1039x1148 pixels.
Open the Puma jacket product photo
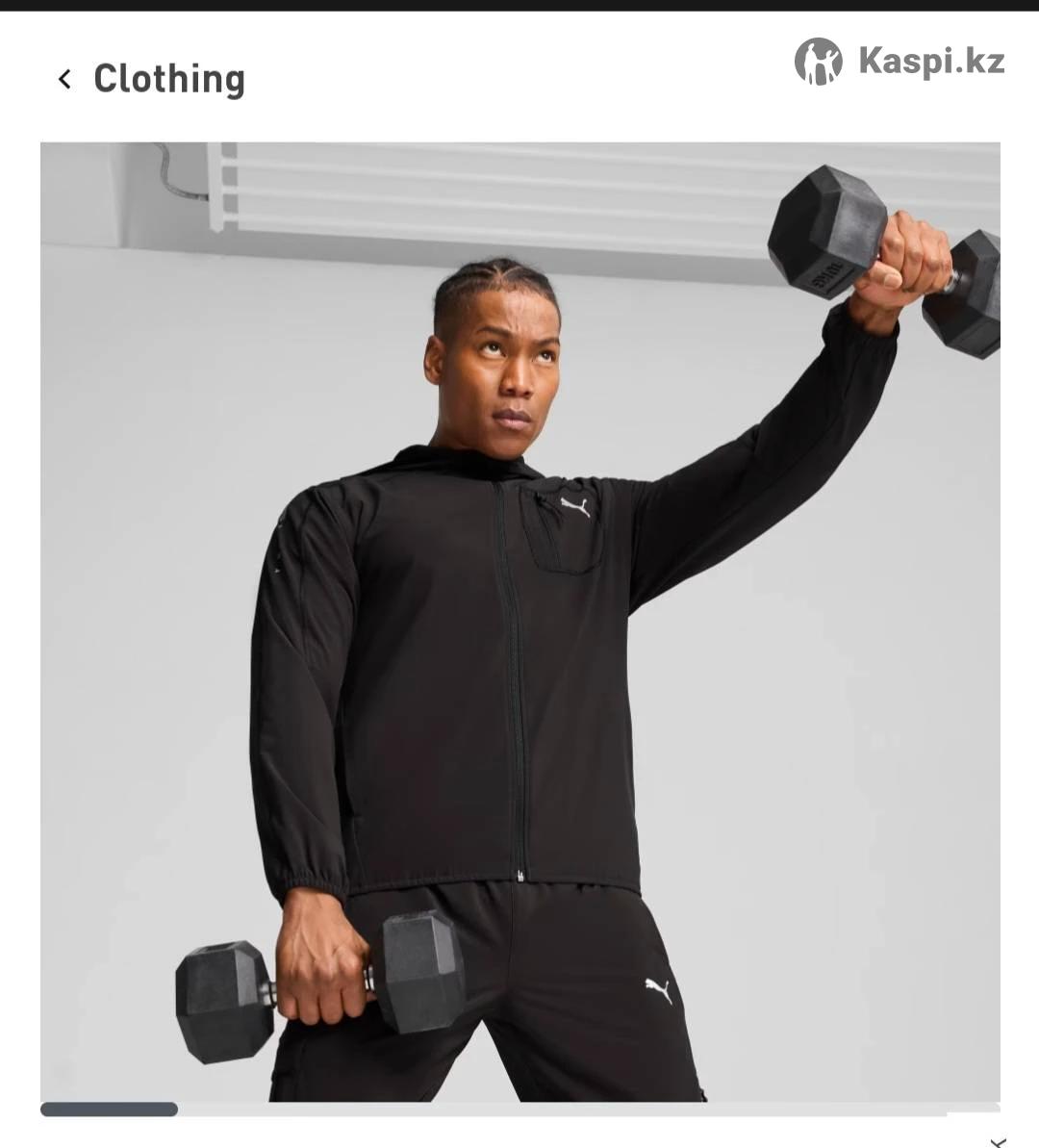(x=519, y=621)
